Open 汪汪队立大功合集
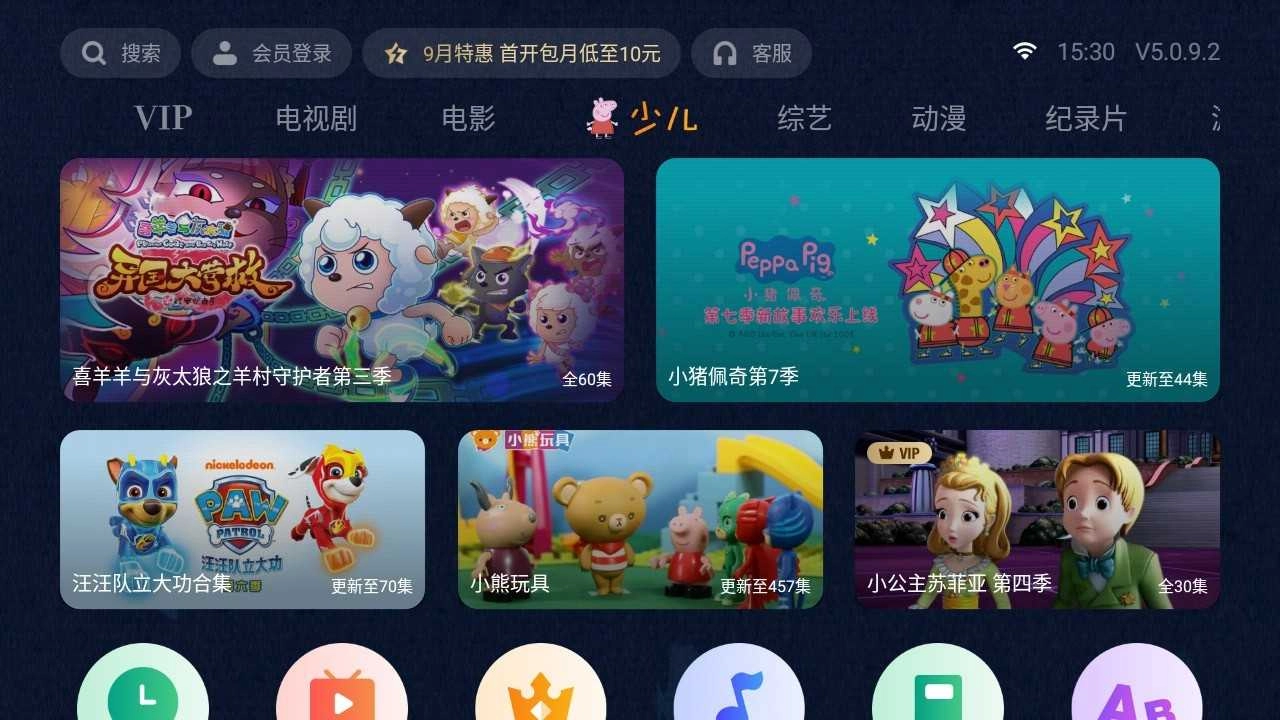 click(242, 519)
